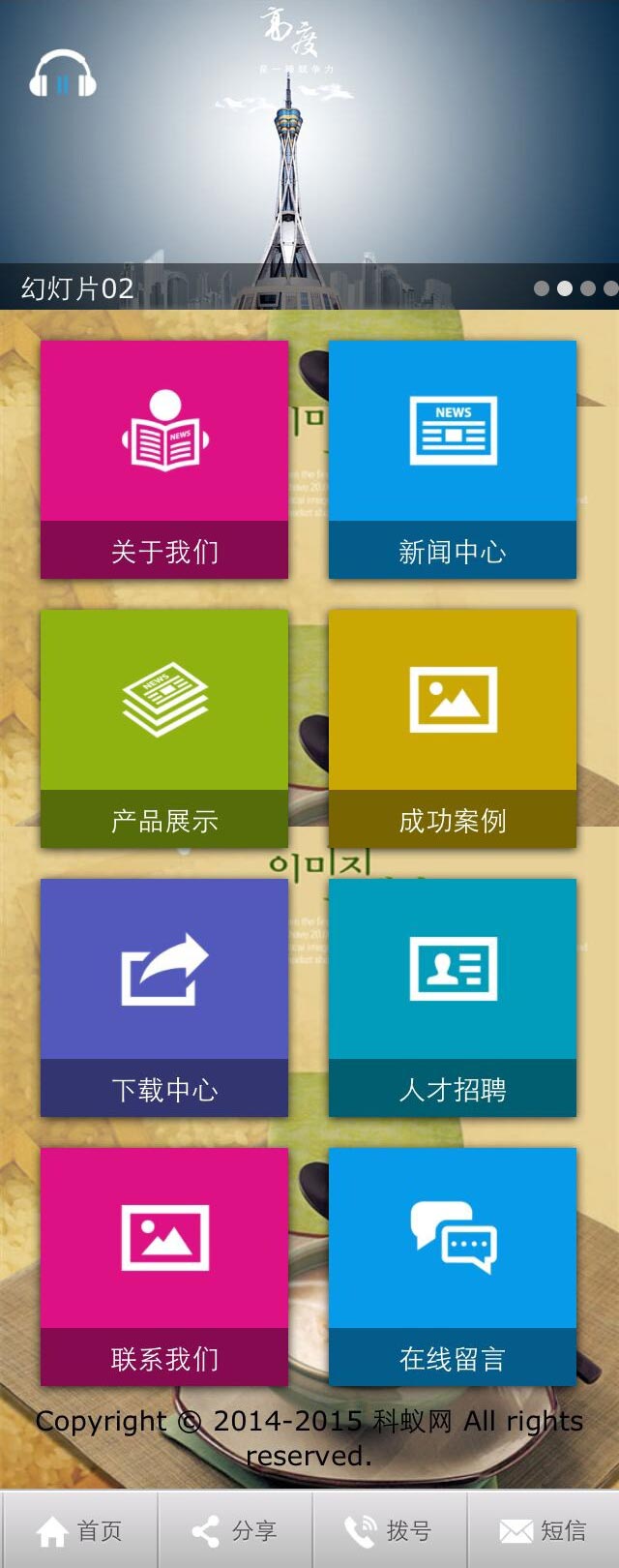Open the 关于我们 tile

coord(164,460)
